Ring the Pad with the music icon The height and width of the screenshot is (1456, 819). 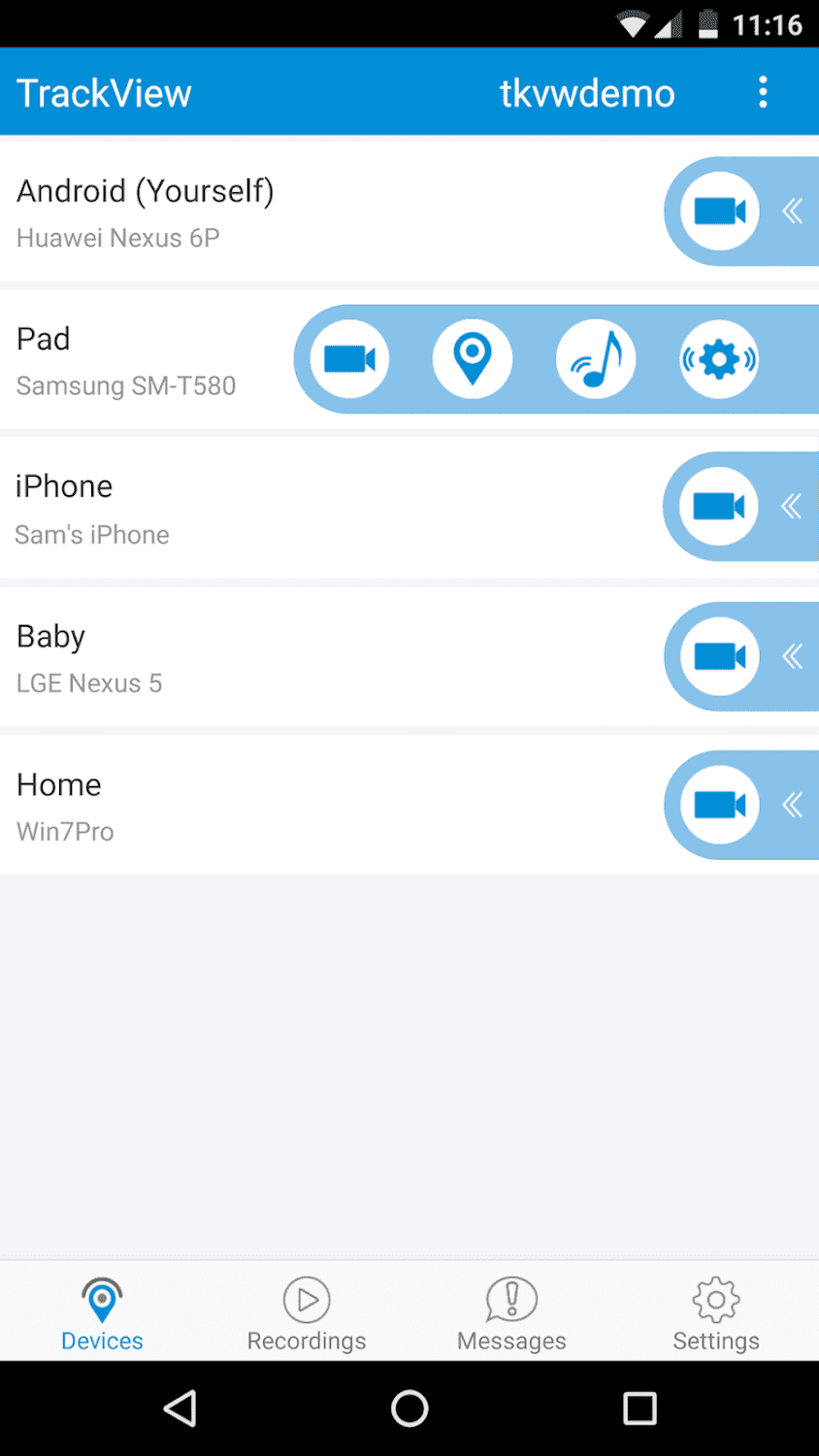pyautogui.click(x=596, y=359)
